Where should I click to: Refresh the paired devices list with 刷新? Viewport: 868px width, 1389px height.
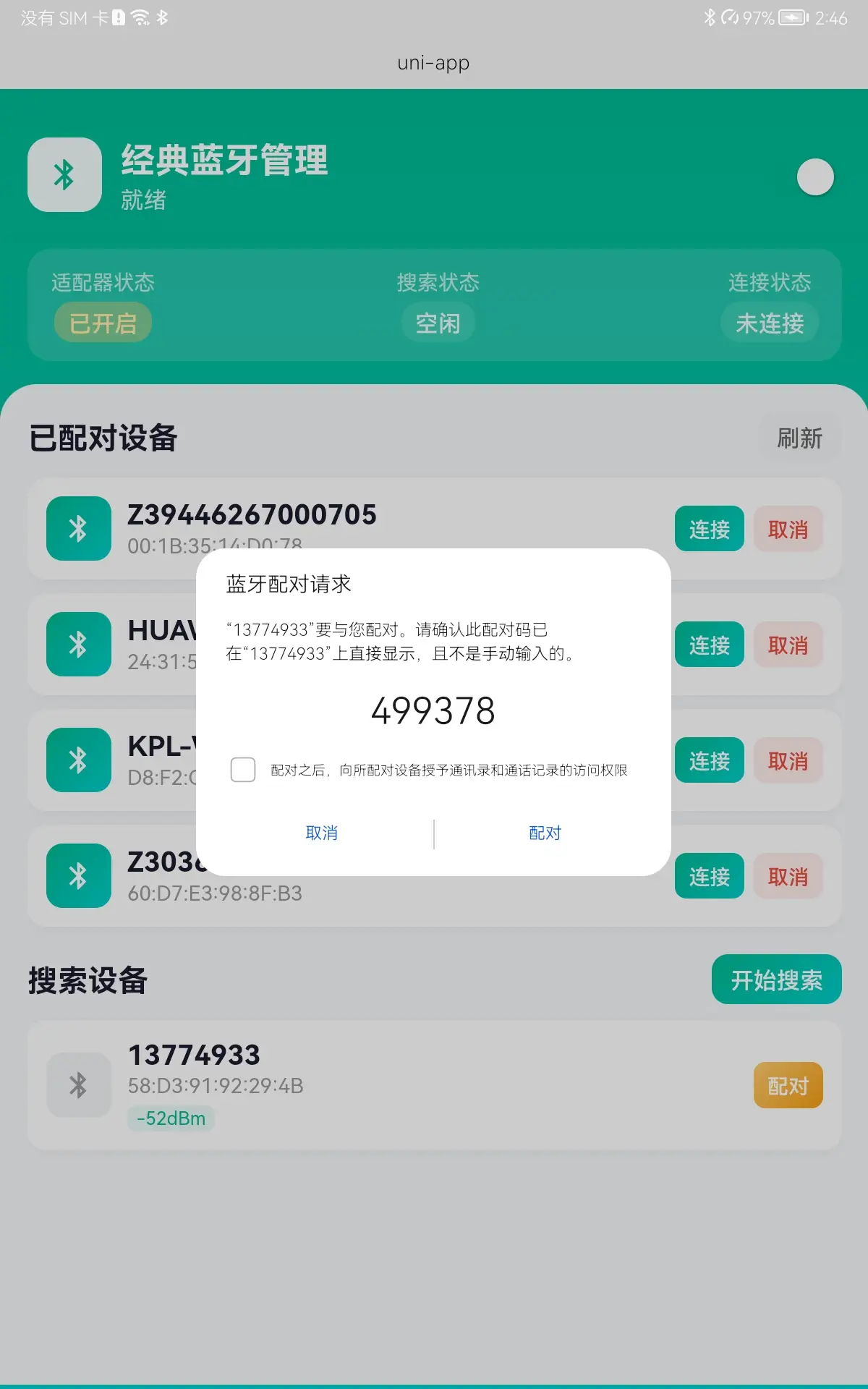[799, 438]
